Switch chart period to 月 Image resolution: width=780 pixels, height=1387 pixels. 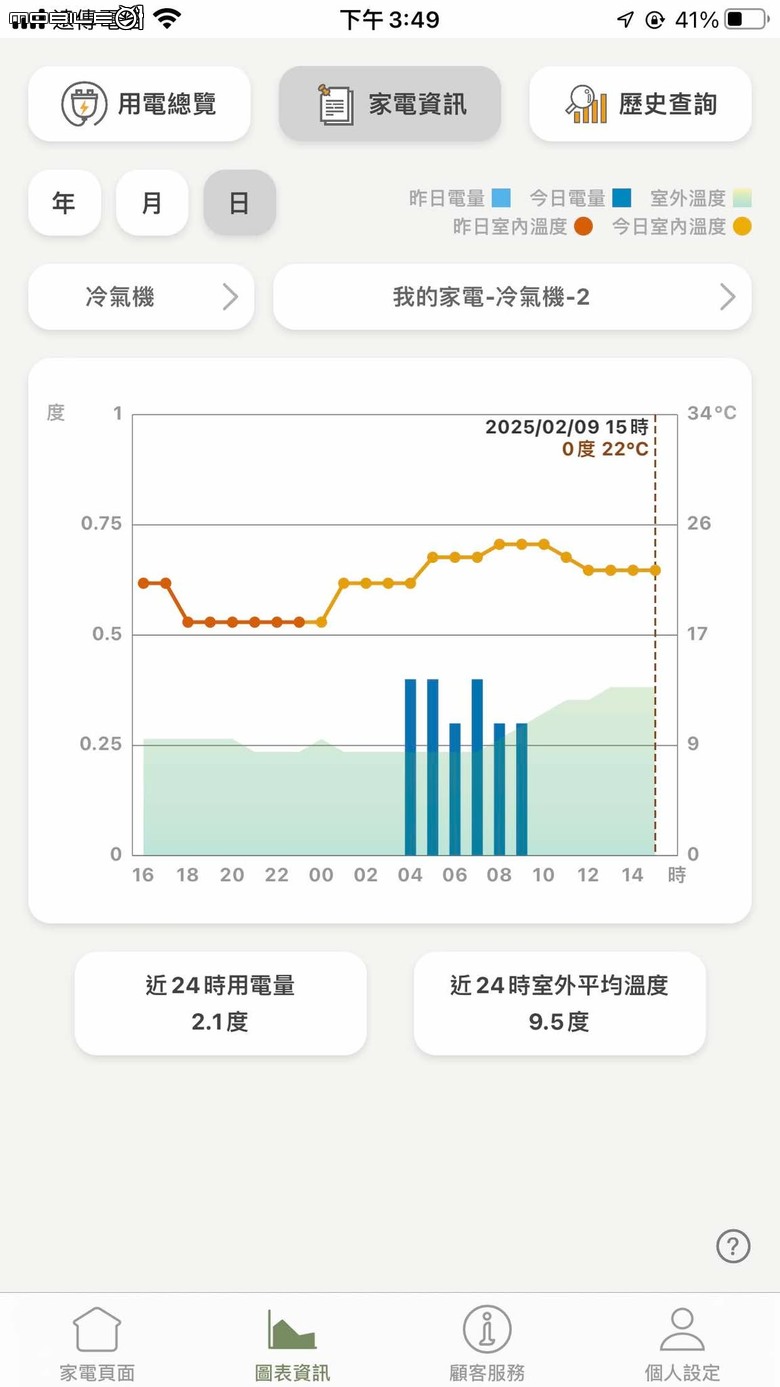(152, 203)
